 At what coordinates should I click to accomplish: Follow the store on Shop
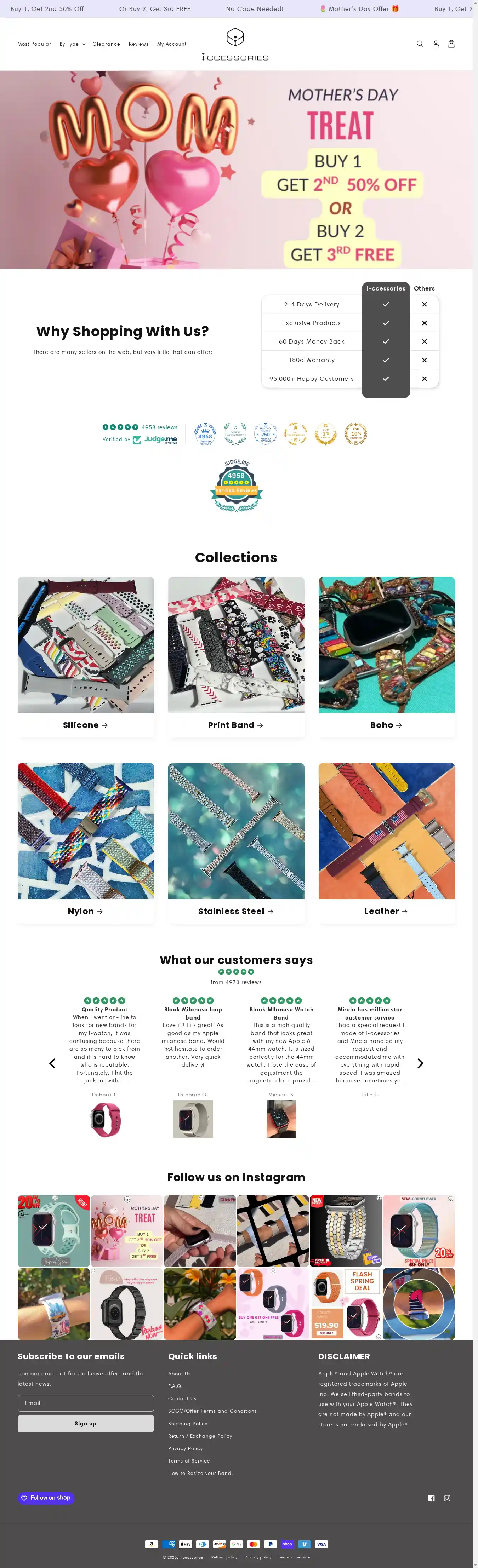(46, 1498)
